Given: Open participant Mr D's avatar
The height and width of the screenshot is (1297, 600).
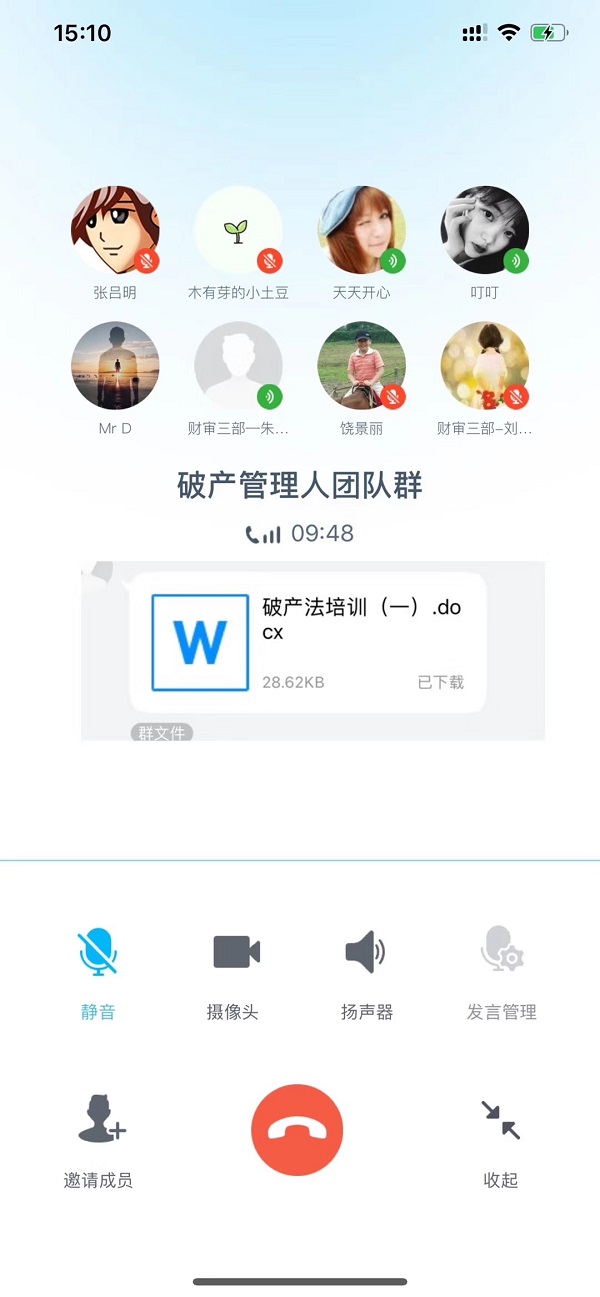Looking at the screenshot, I should (115, 366).
